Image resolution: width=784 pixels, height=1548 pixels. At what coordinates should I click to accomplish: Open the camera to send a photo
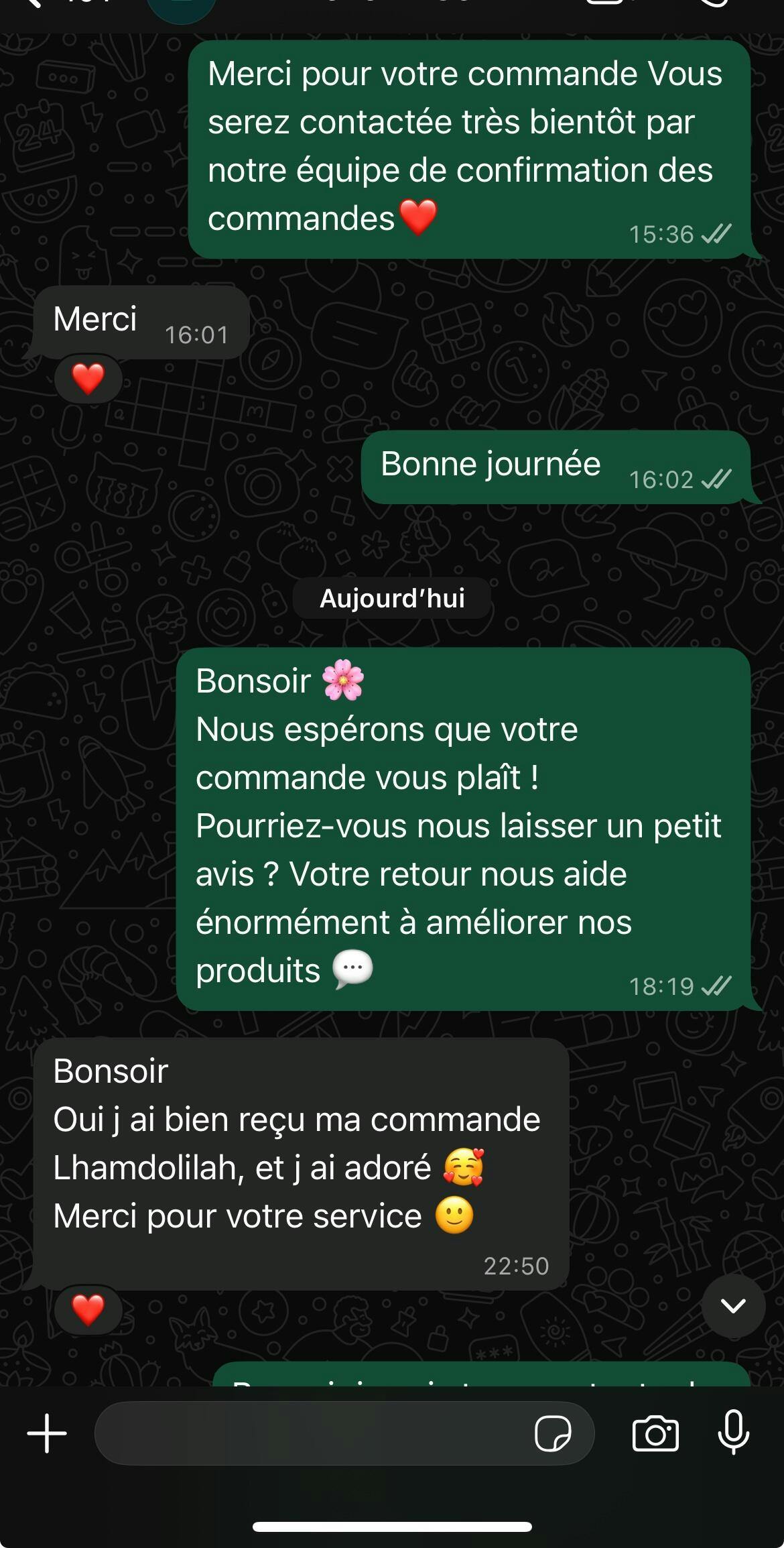[655, 1433]
